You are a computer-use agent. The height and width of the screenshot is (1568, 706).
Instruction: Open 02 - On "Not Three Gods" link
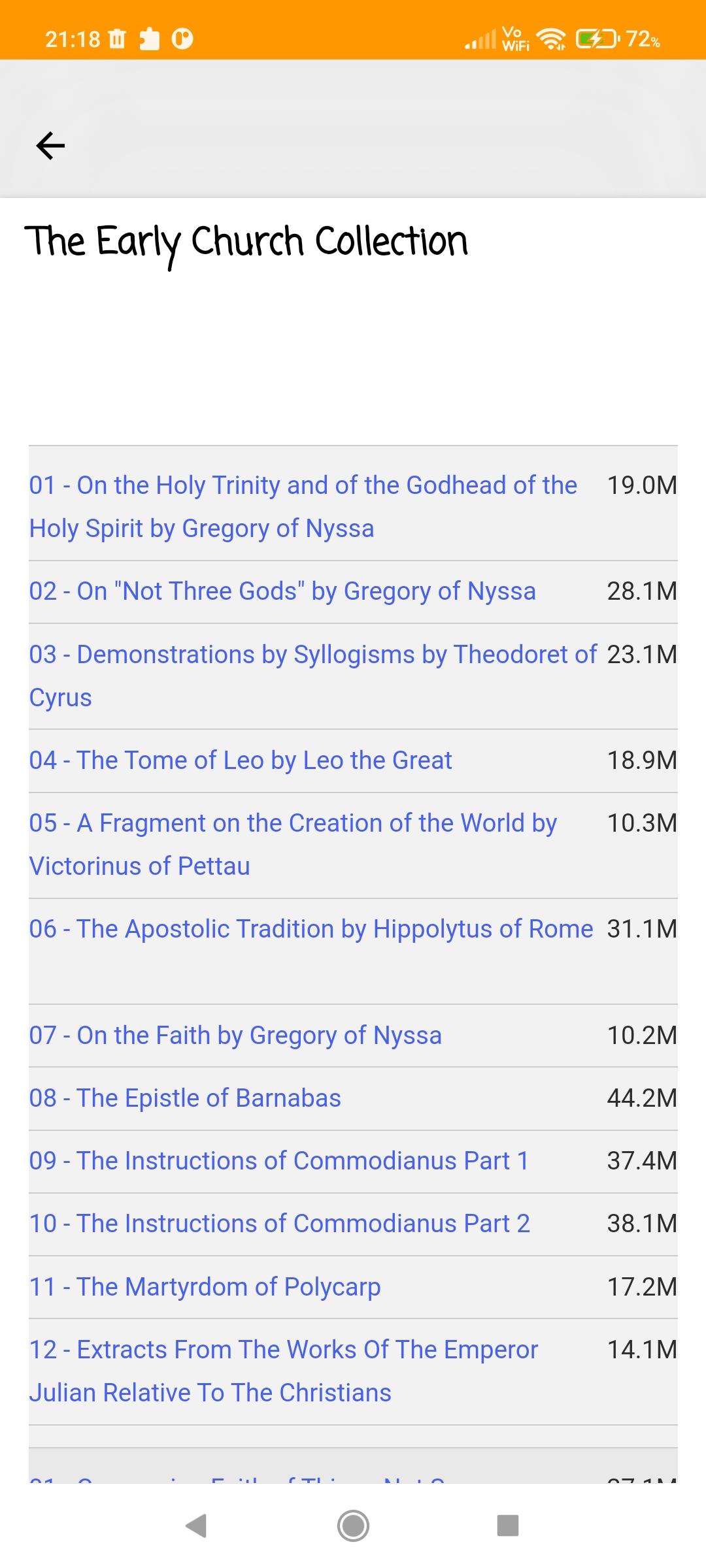pos(282,591)
